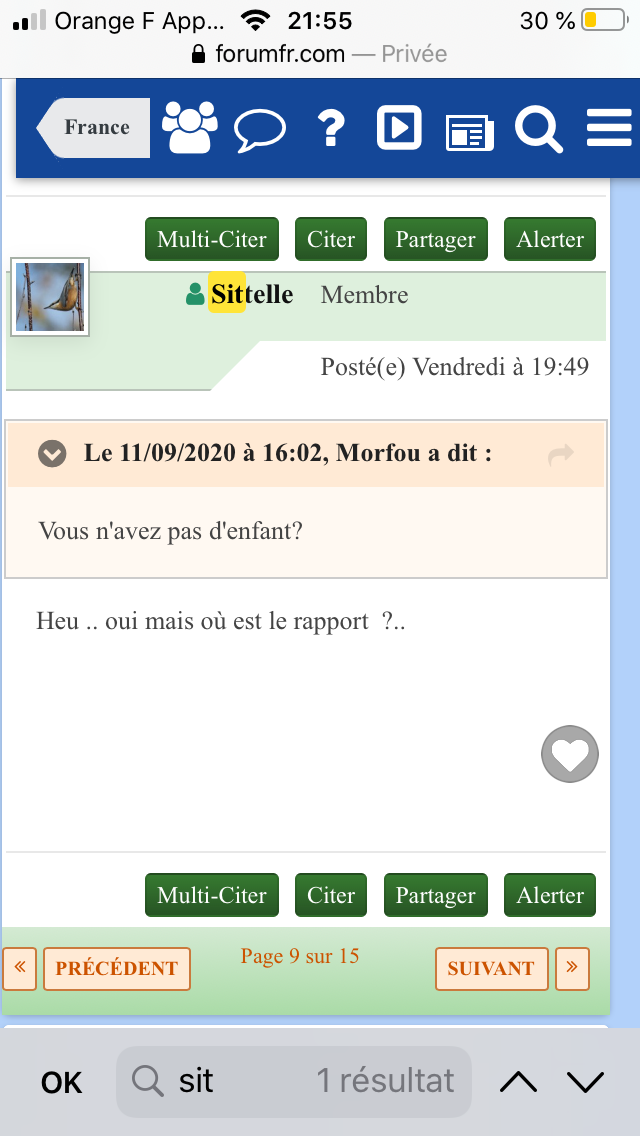
Task: Go back to the France forum section
Action: click(x=93, y=128)
